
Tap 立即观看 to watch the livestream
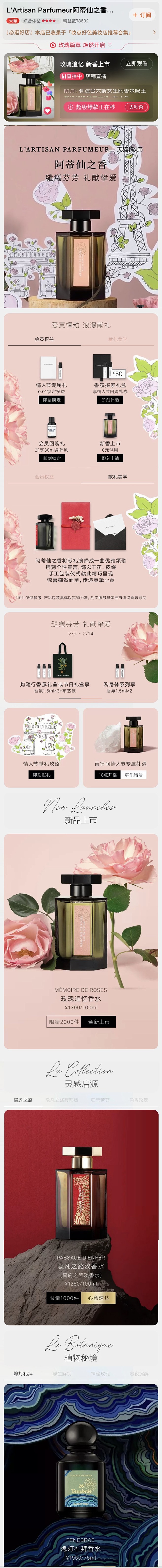pyautogui.click(x=136, y=63)
